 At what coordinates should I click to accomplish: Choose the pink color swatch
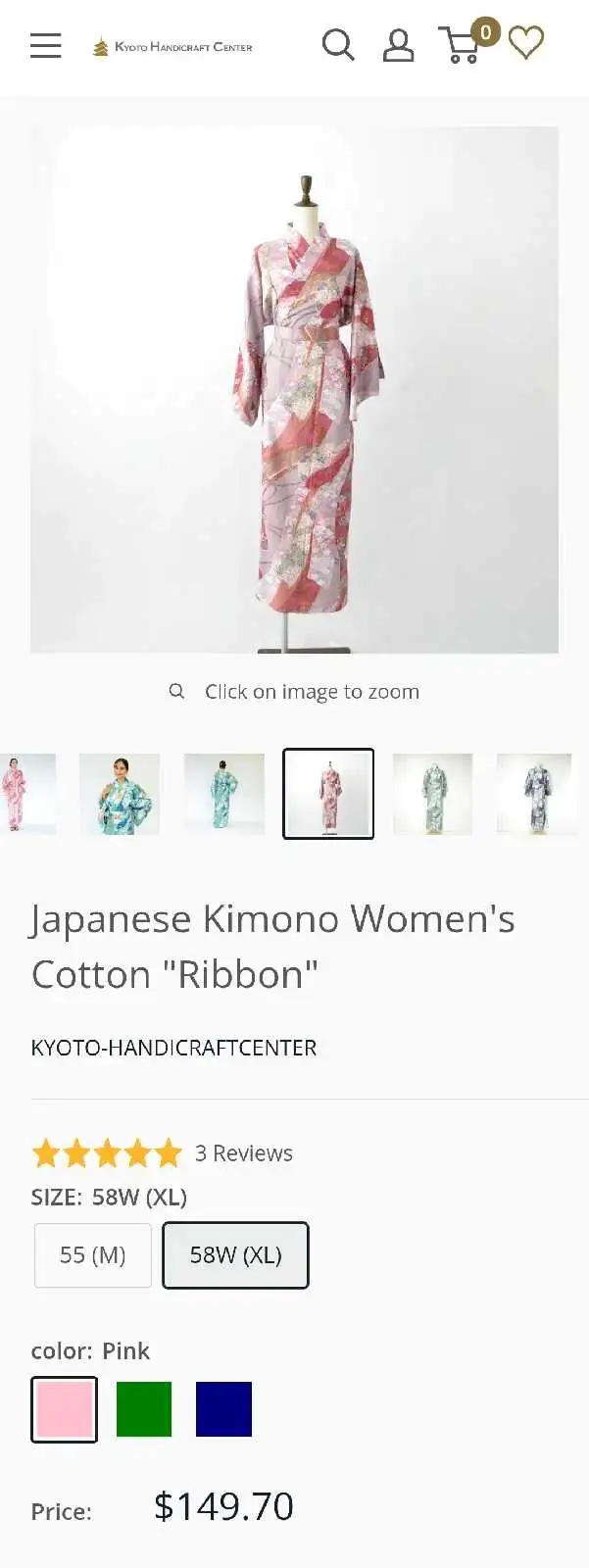coord(65,1409)
